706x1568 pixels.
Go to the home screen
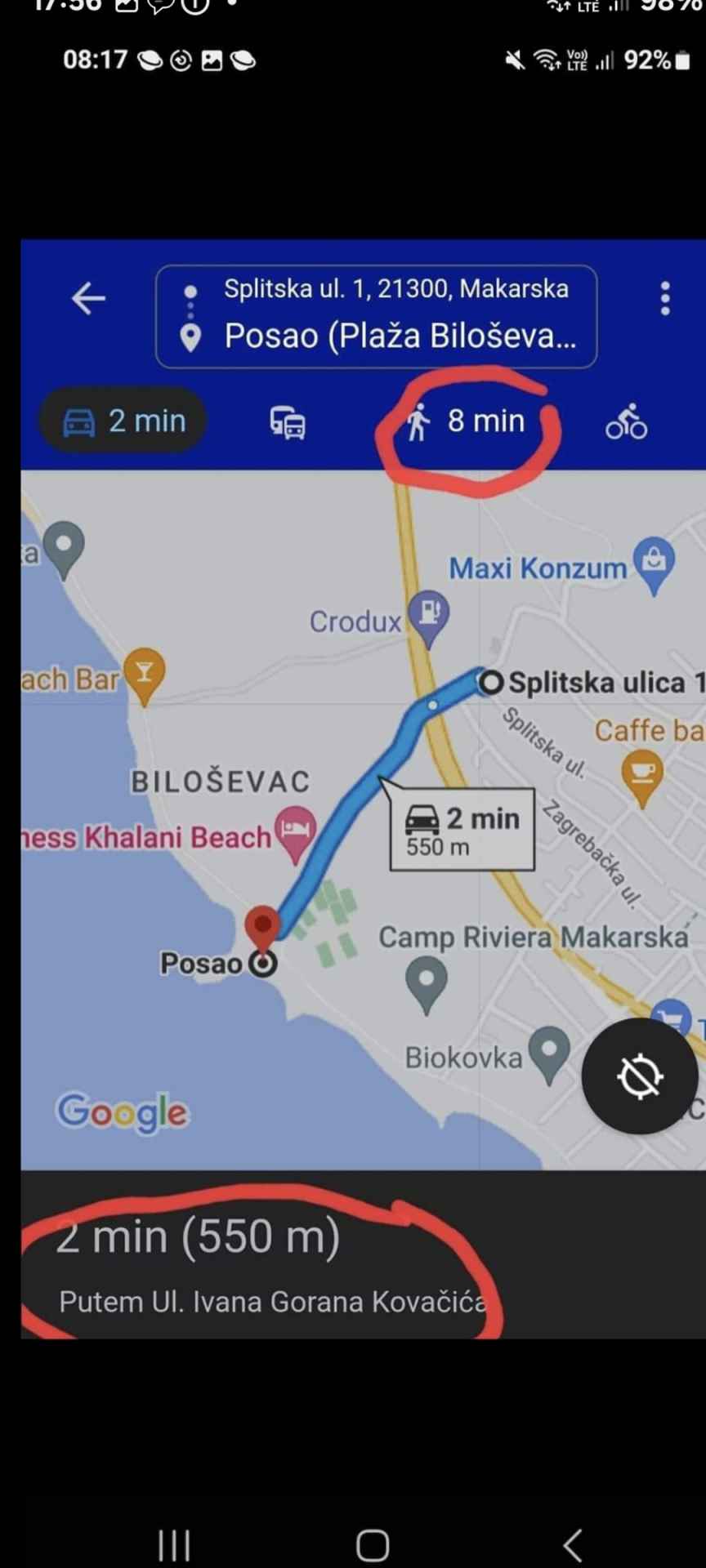tap(373, 1545)
